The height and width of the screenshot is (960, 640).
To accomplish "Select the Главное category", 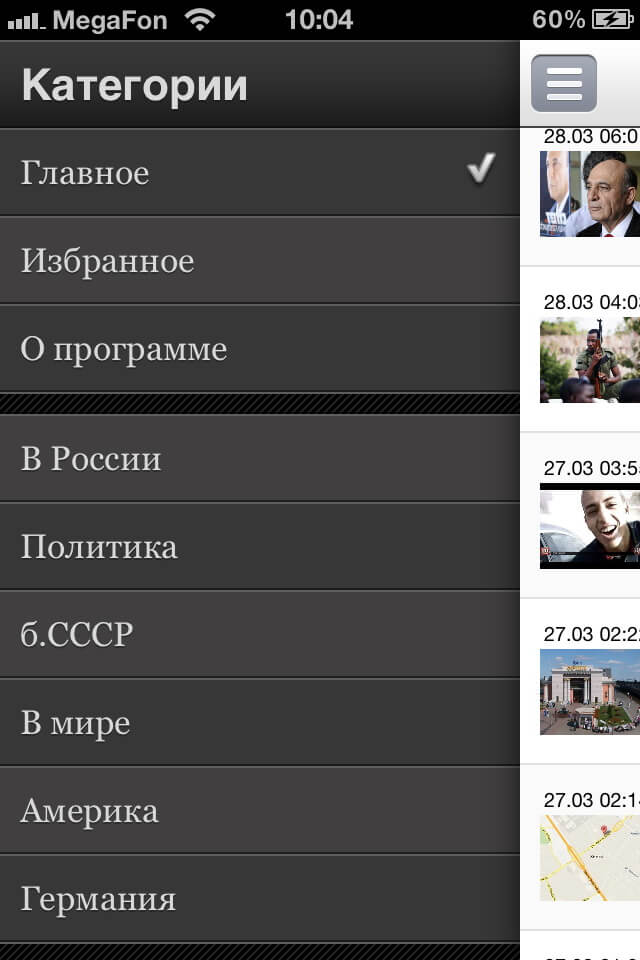I will (x=258, y=172).
